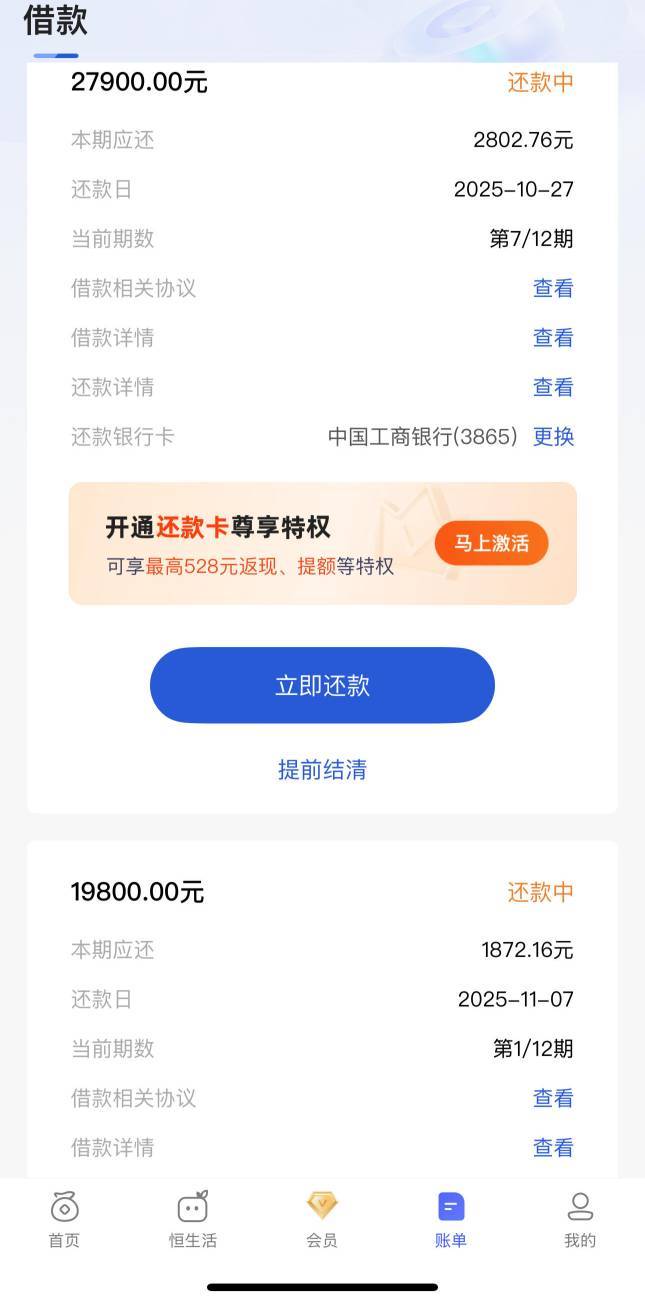This screenshot has height=1303, width=645.
Task: View 还款详情 for the 27900.00元 loan
Action: tap(553, 387)
